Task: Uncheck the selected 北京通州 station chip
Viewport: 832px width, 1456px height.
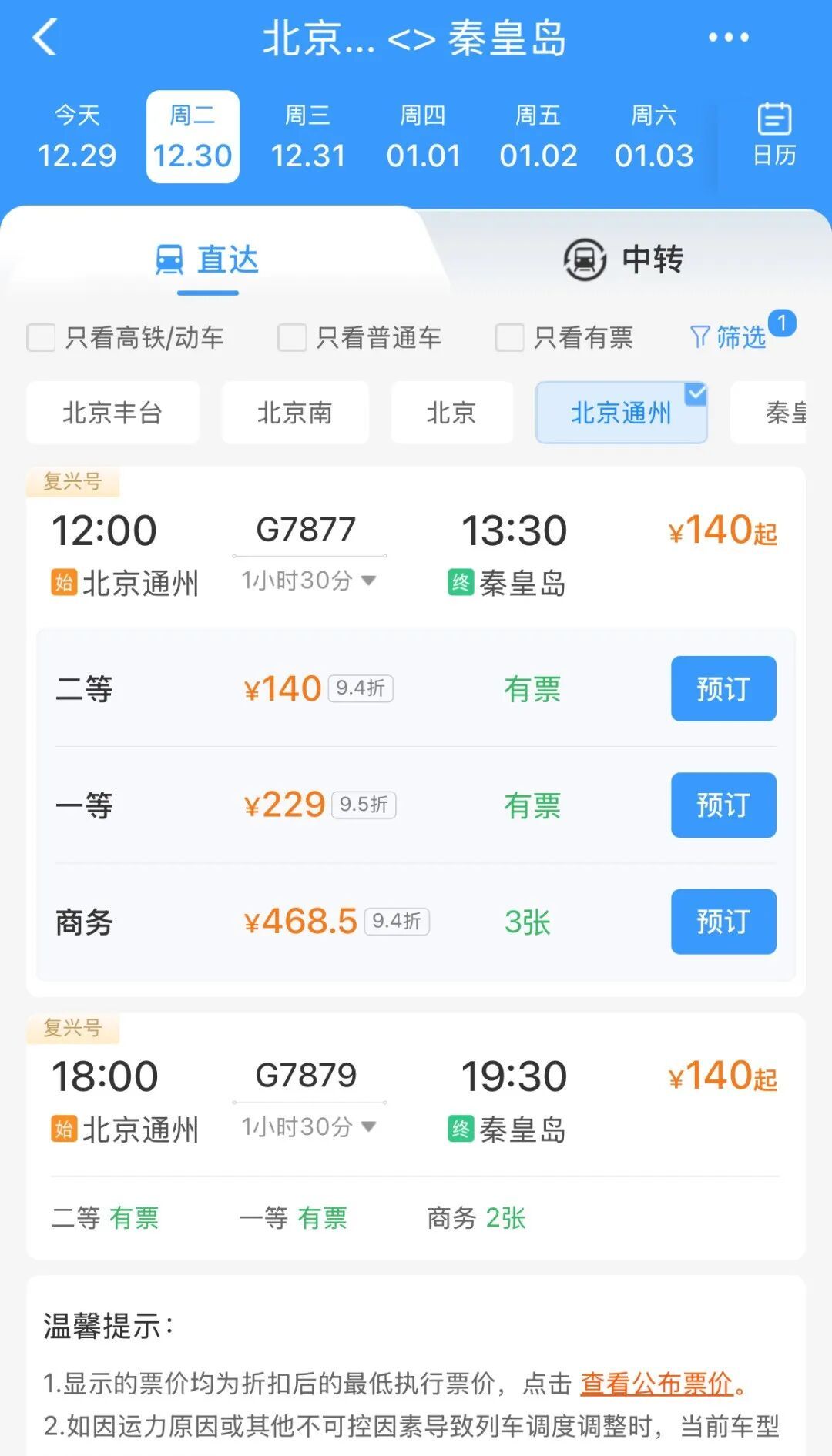Action: click(x=621, y=413)
